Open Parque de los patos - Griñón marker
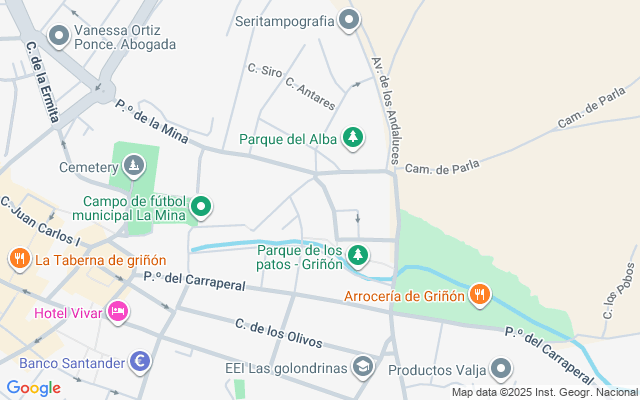This screenshot has width=640, height=400. coord(357,257)
